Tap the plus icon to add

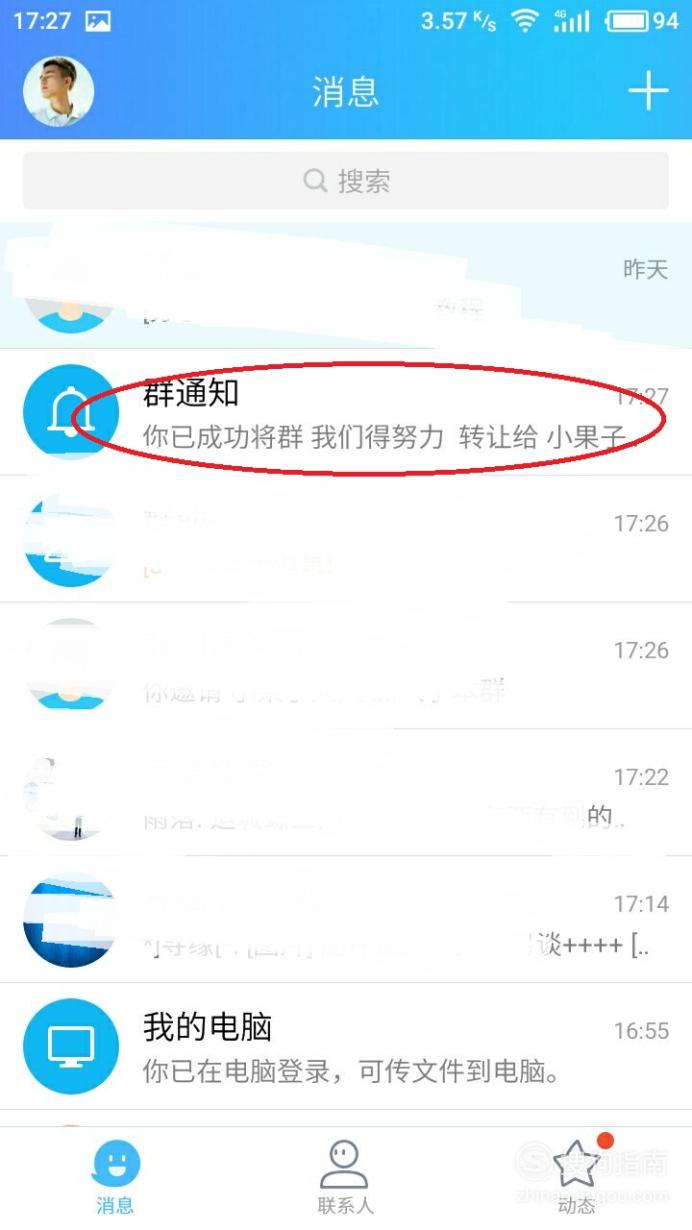(648, 92)
